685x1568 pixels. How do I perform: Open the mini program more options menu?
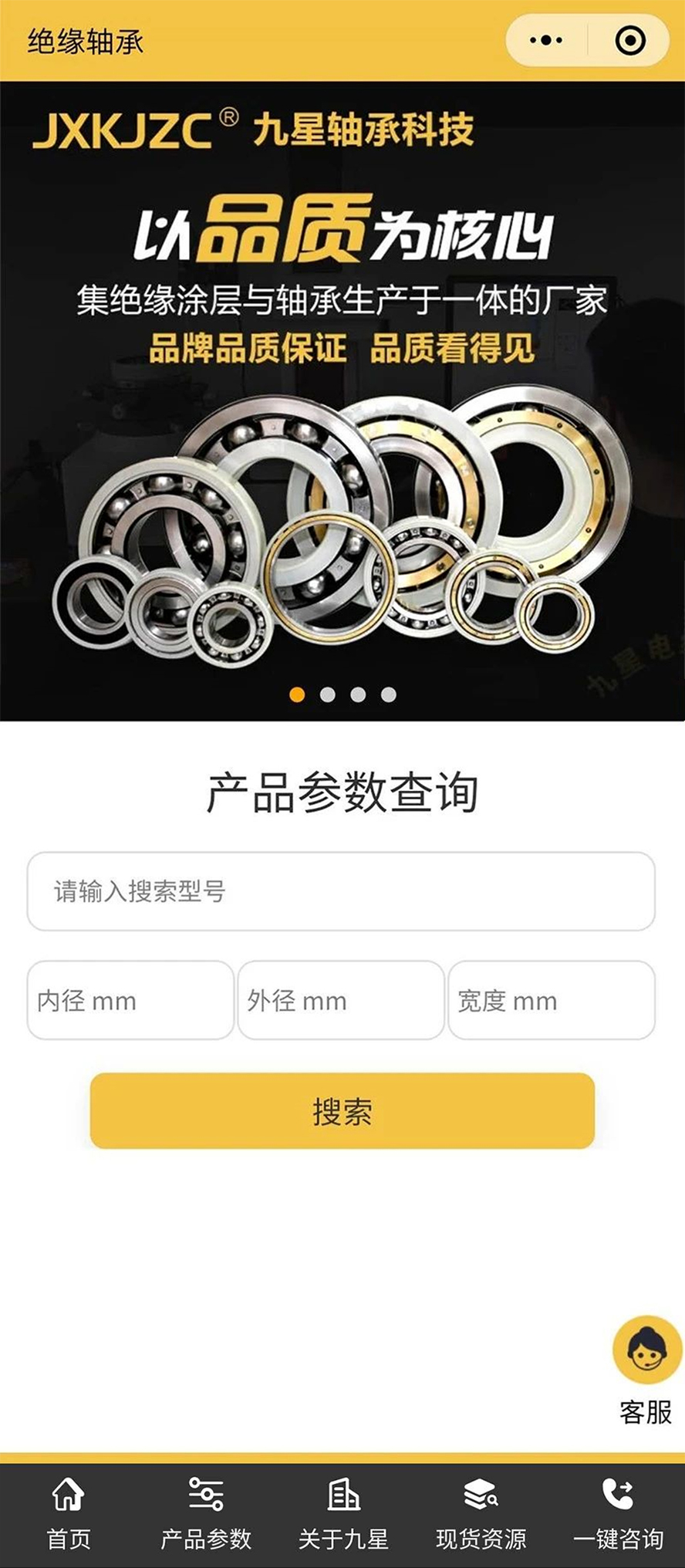(546, 40)
